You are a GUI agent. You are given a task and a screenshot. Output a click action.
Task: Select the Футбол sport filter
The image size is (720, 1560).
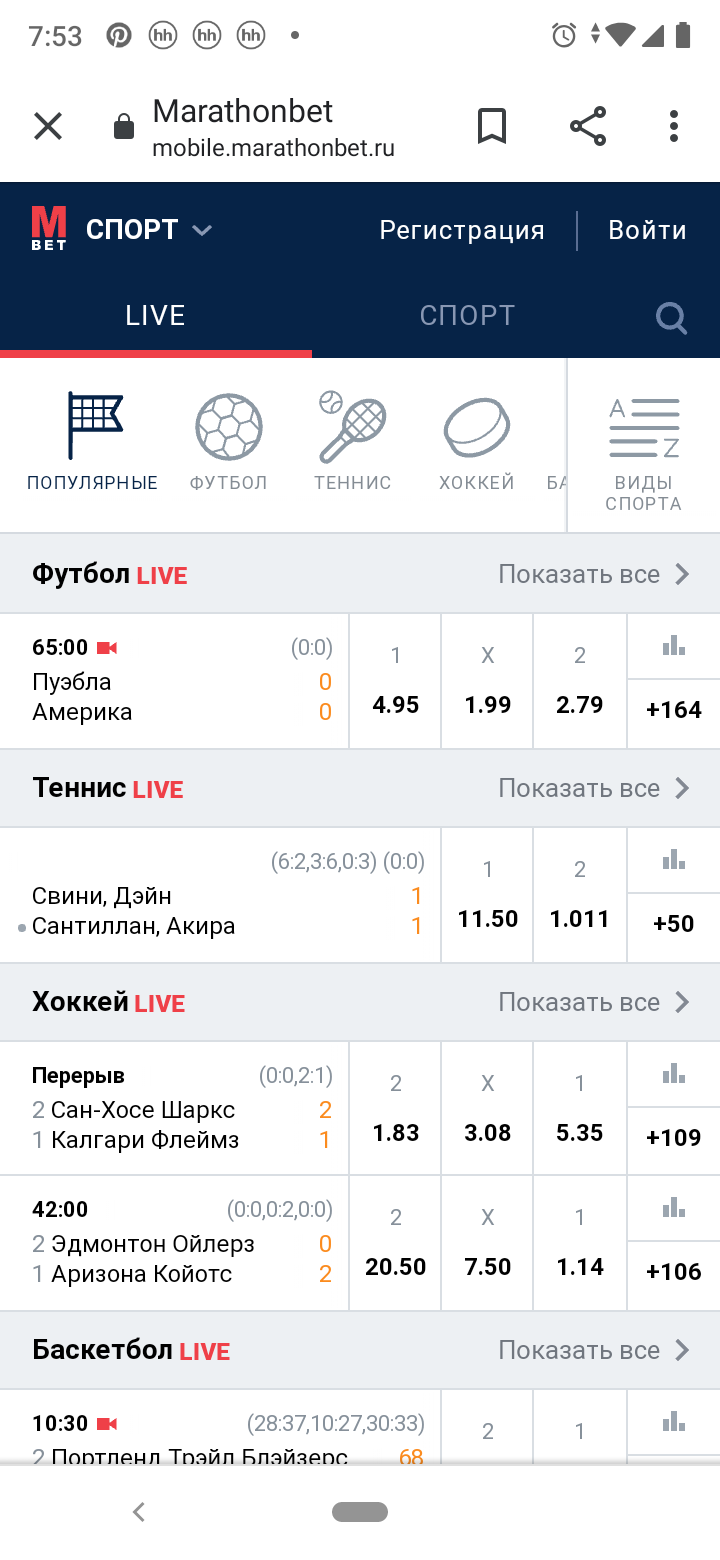pos(229,442)
